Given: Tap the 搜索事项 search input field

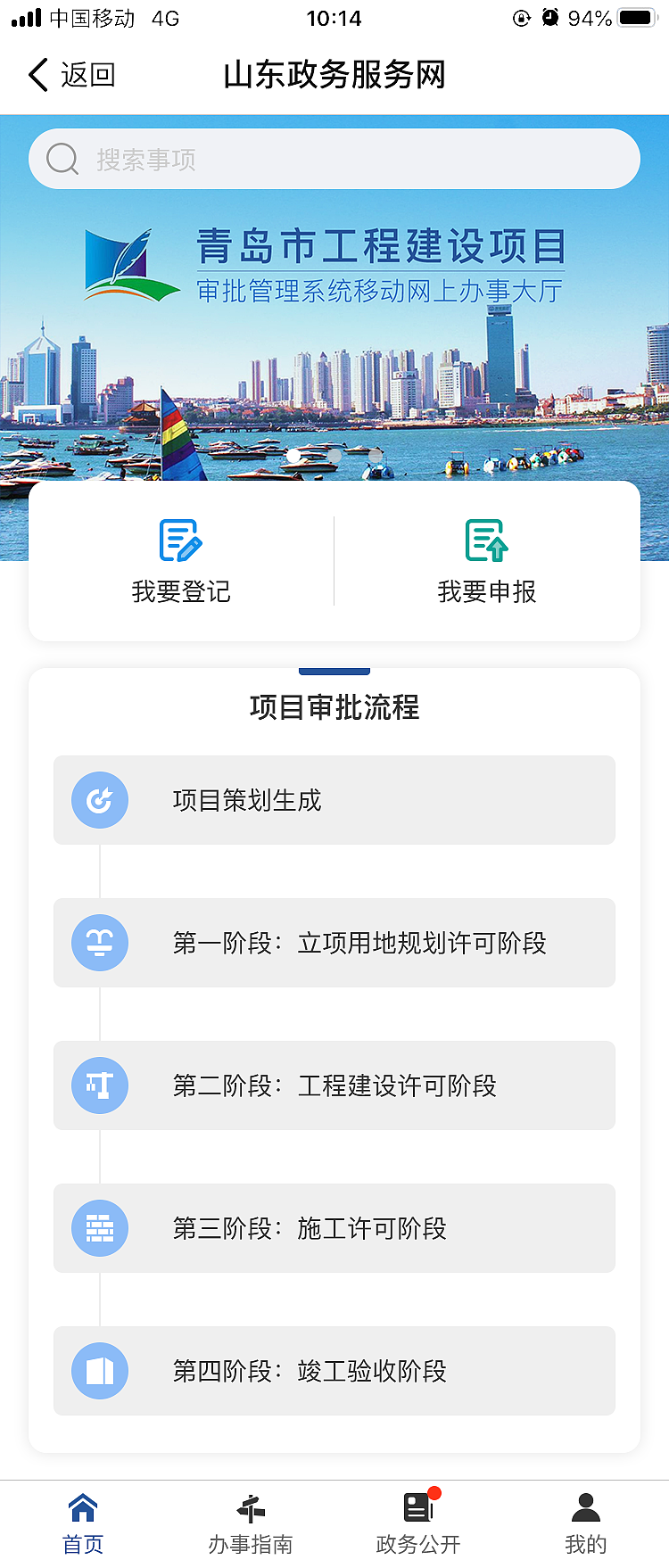Looking at the screenshot, I should [x=334, y=158].
